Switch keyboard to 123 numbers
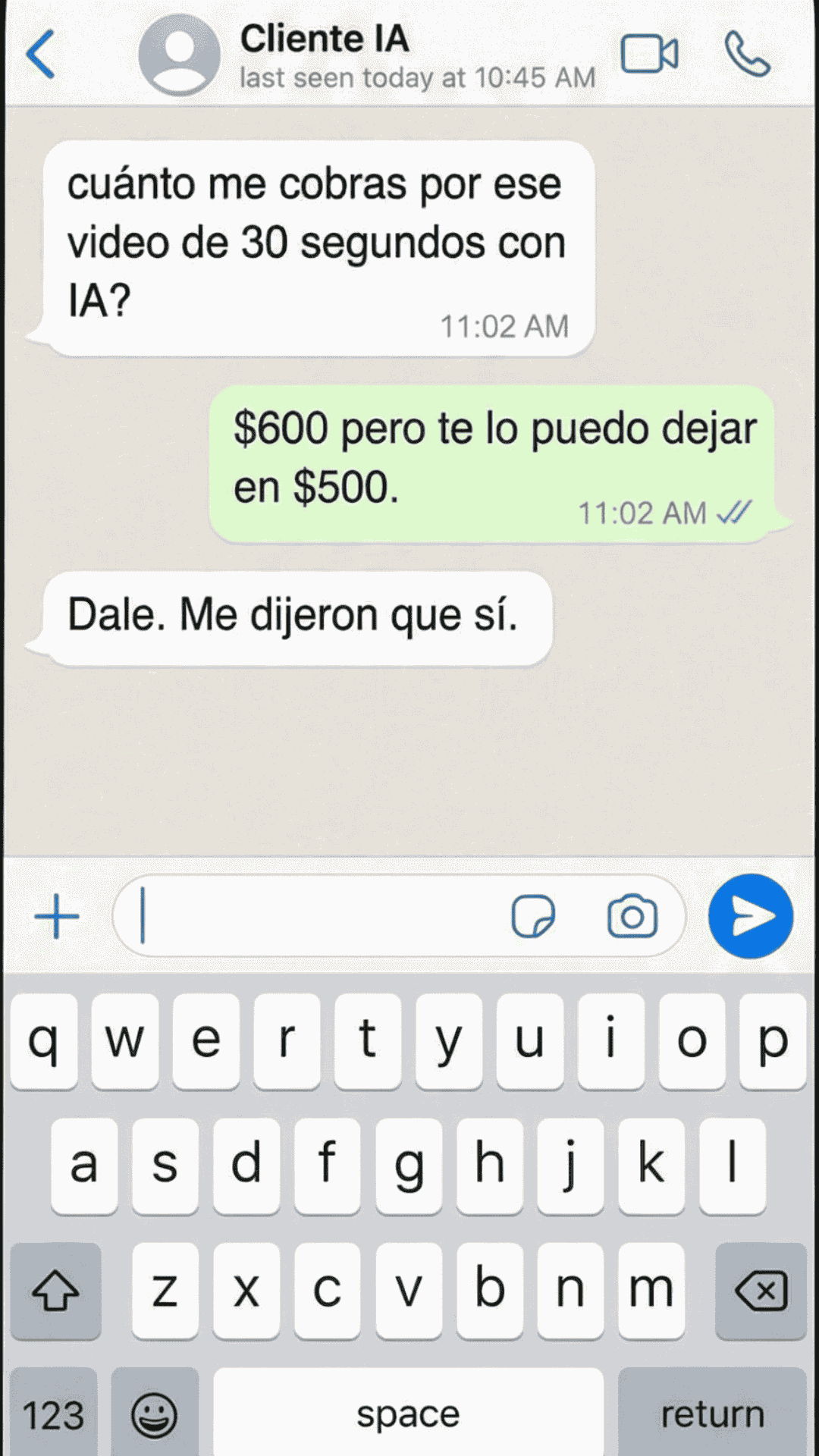The image size is (819, 1456). coord(53,1414)
